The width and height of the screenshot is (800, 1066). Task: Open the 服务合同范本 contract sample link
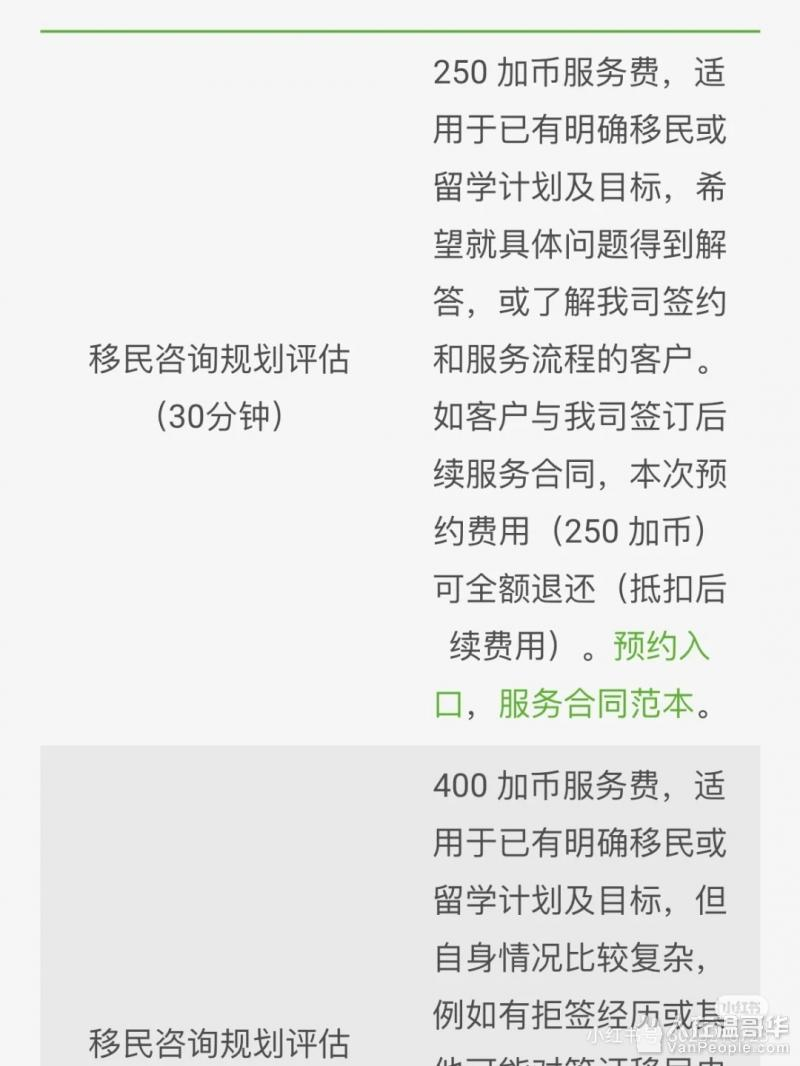click(596, 704)
